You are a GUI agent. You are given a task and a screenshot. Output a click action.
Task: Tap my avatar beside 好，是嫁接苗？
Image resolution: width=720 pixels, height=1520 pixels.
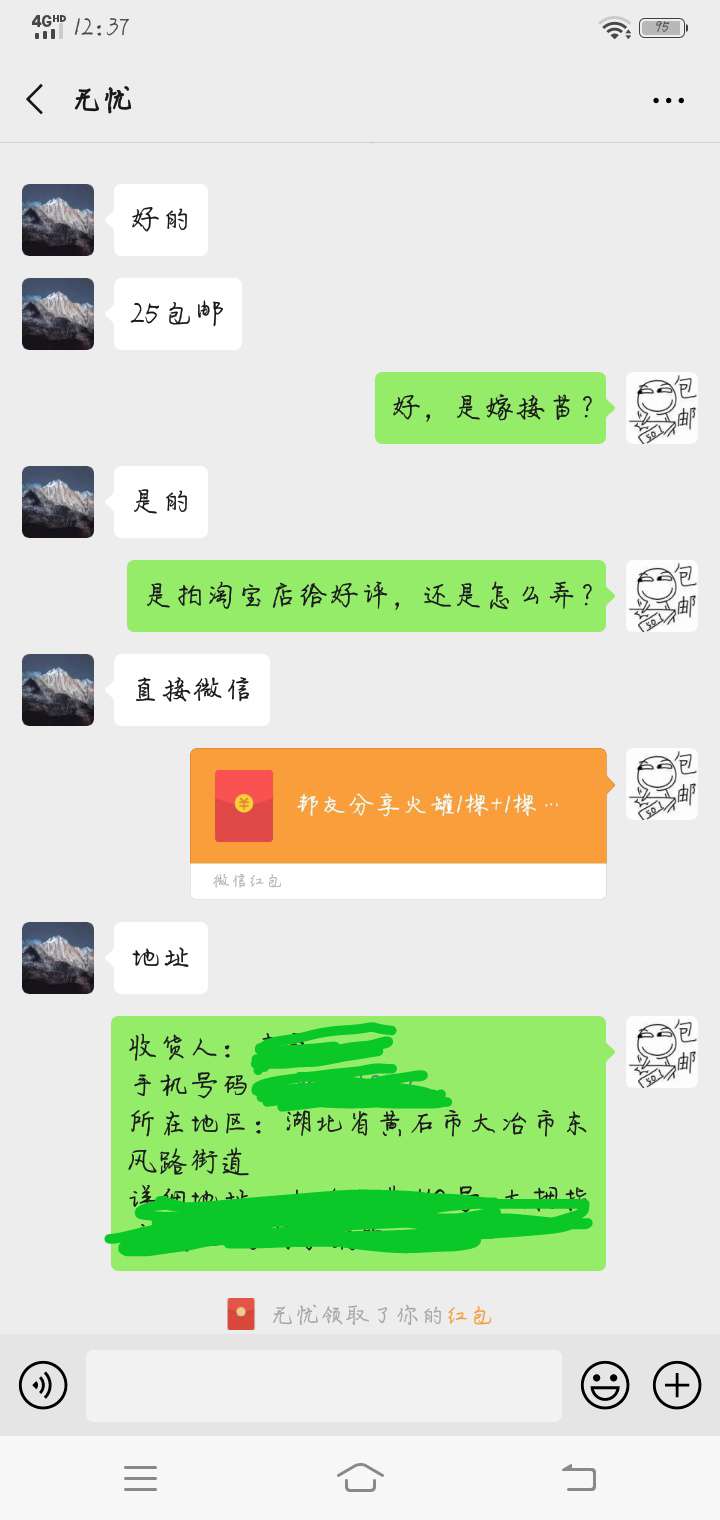tap(662, 408)
